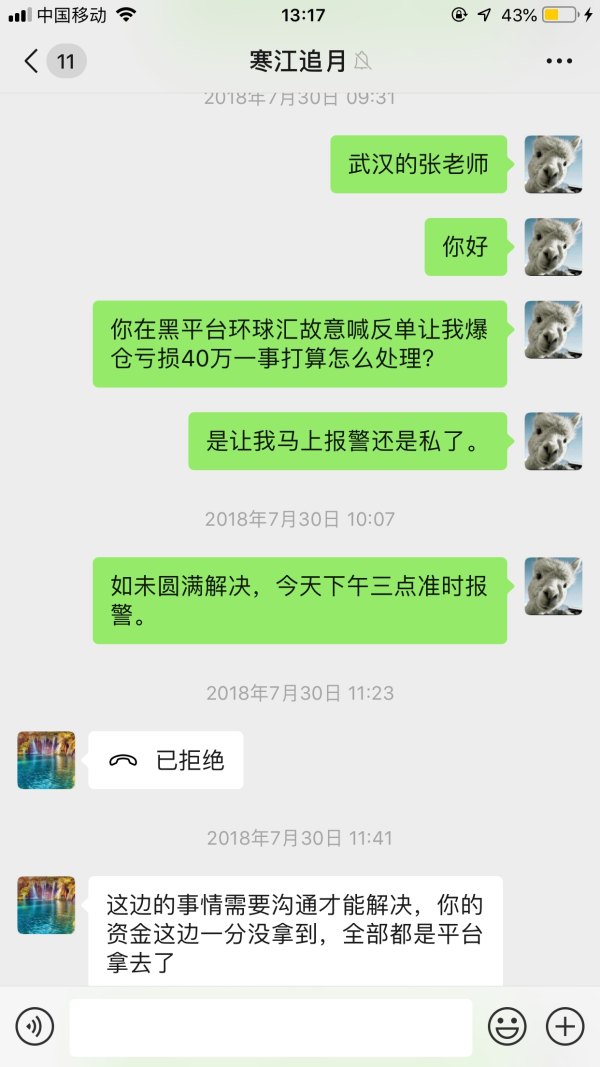This screenshot has width=600, height=1067.
Task: Tap the message text field
Action: coord(270,1026)
